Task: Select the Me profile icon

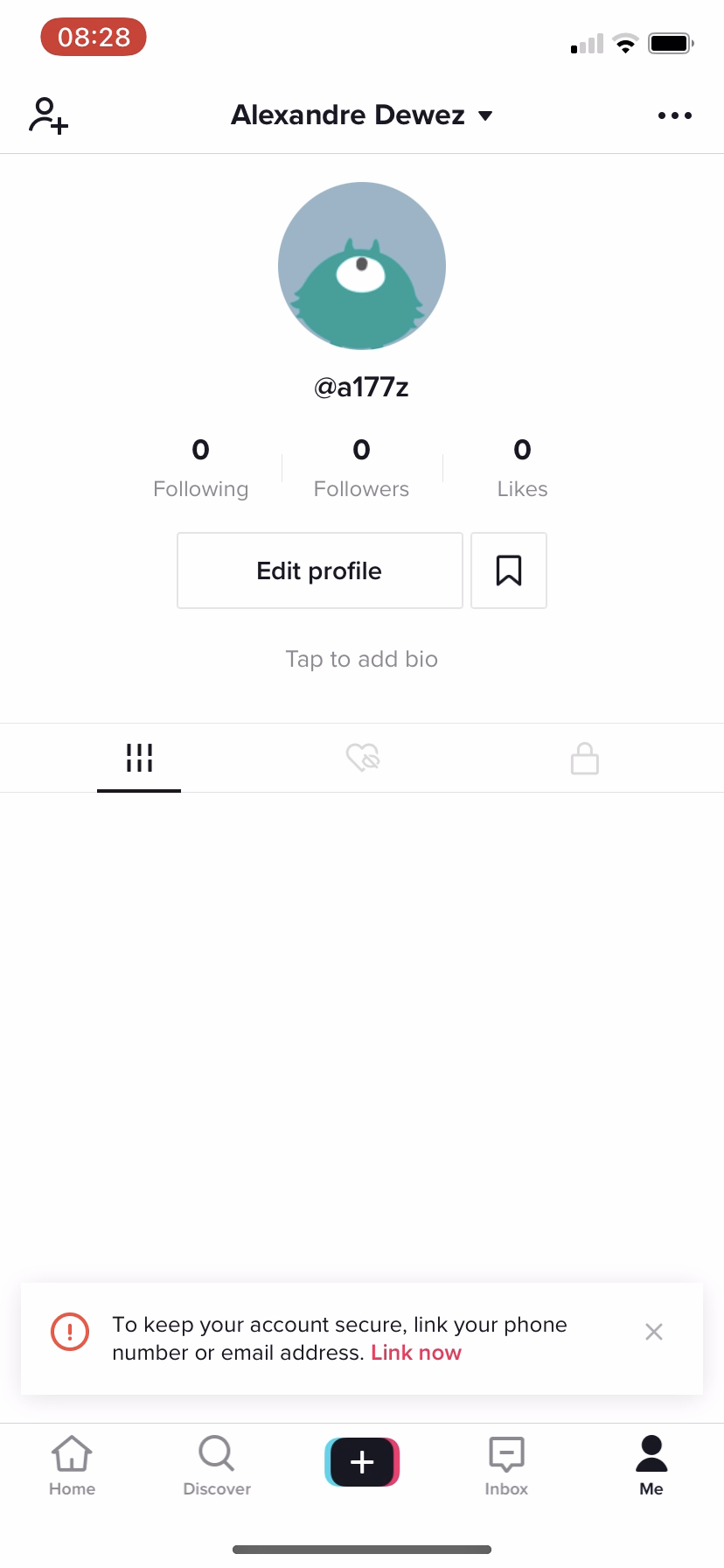Action: (x=651, y=1456)
